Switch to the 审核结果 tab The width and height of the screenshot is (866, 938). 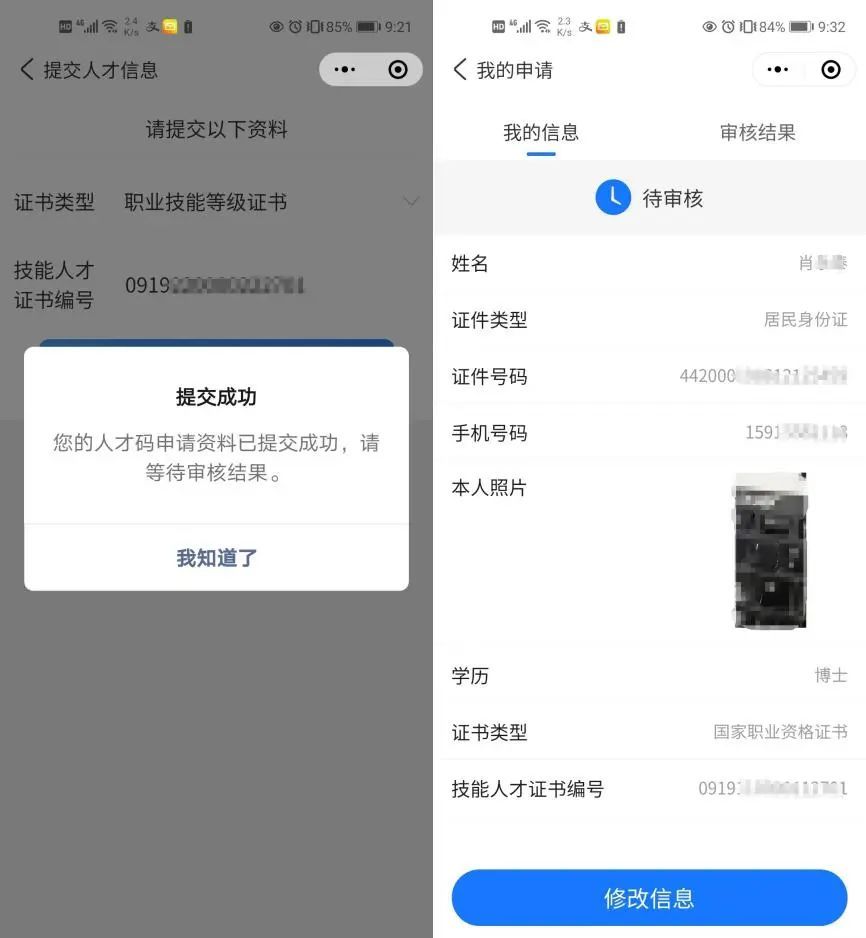(x=757, y=133)
